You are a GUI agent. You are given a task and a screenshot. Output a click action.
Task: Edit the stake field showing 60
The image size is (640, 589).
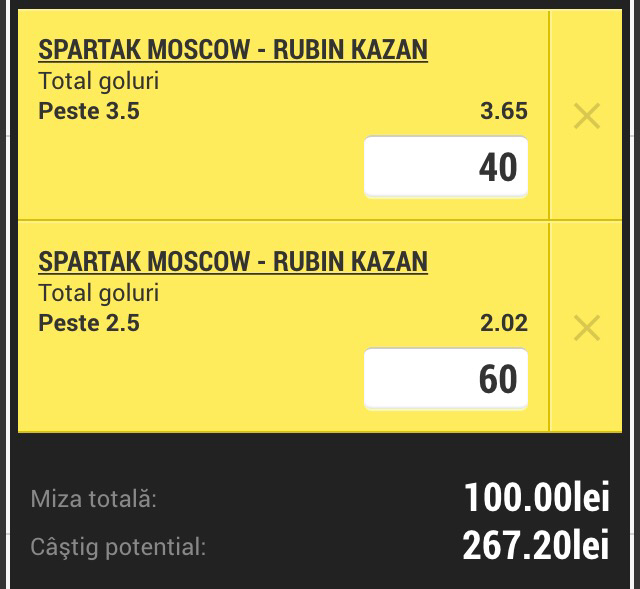[x=446, y=379]
